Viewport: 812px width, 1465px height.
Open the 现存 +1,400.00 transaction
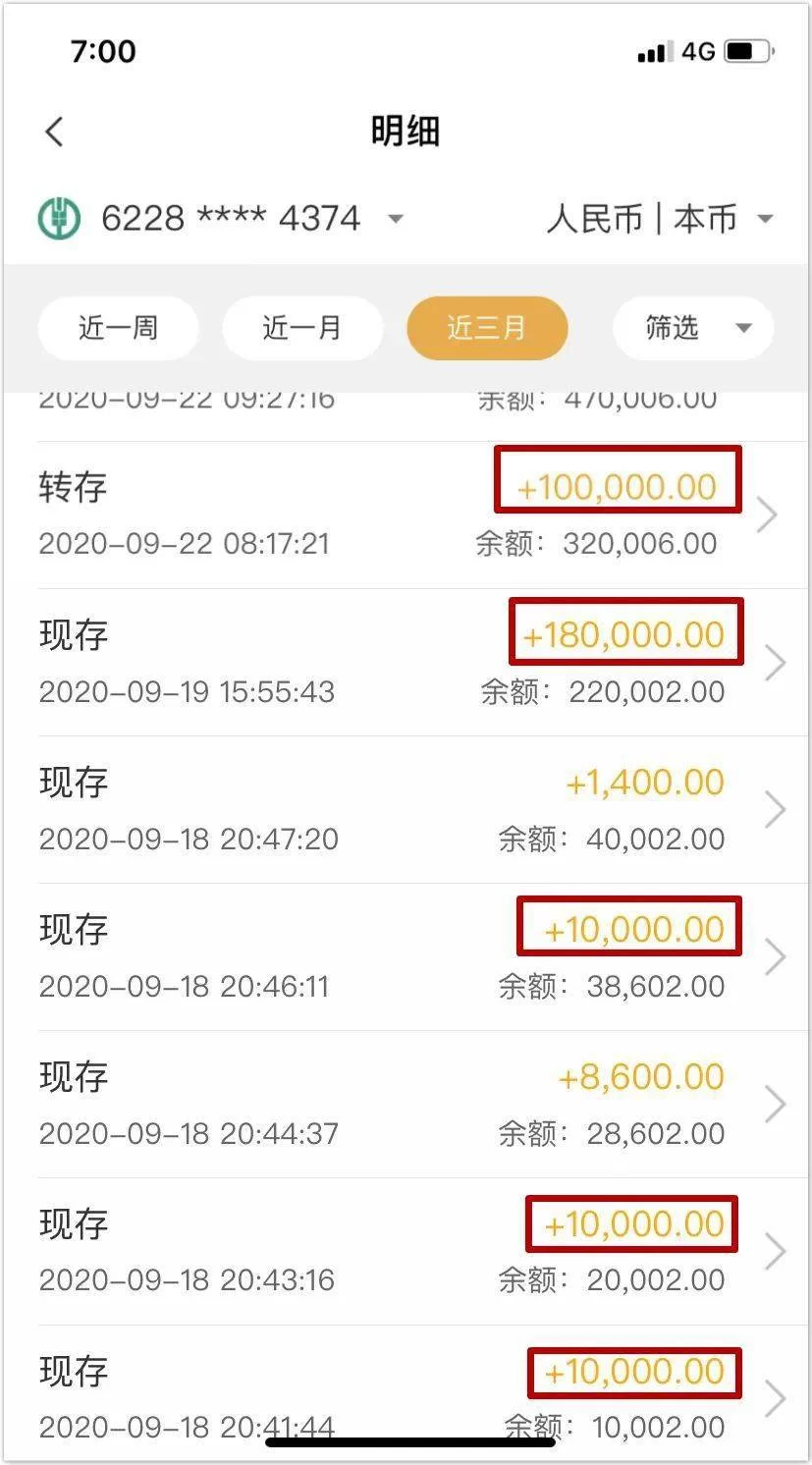[405, 809]
